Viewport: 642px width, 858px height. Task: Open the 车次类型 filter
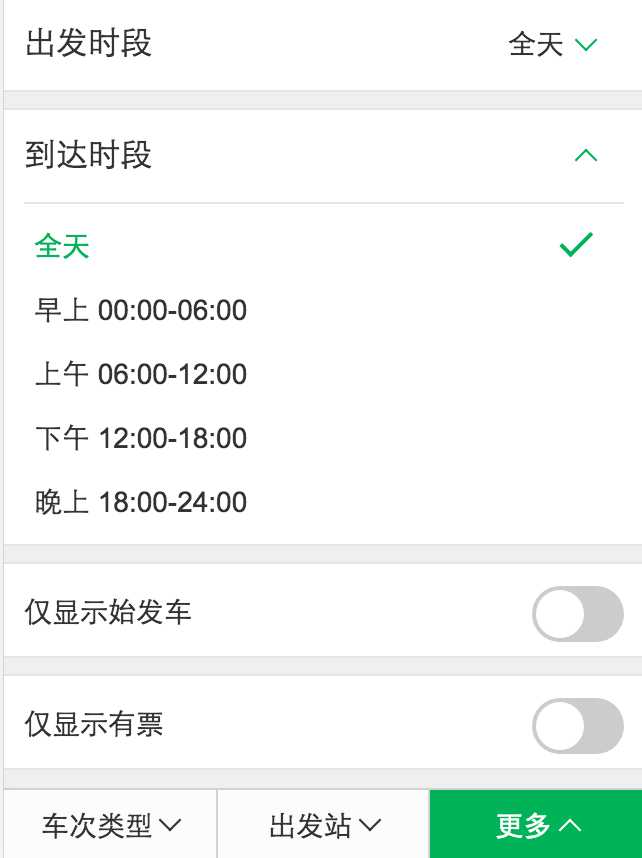[x=111, y=825]
